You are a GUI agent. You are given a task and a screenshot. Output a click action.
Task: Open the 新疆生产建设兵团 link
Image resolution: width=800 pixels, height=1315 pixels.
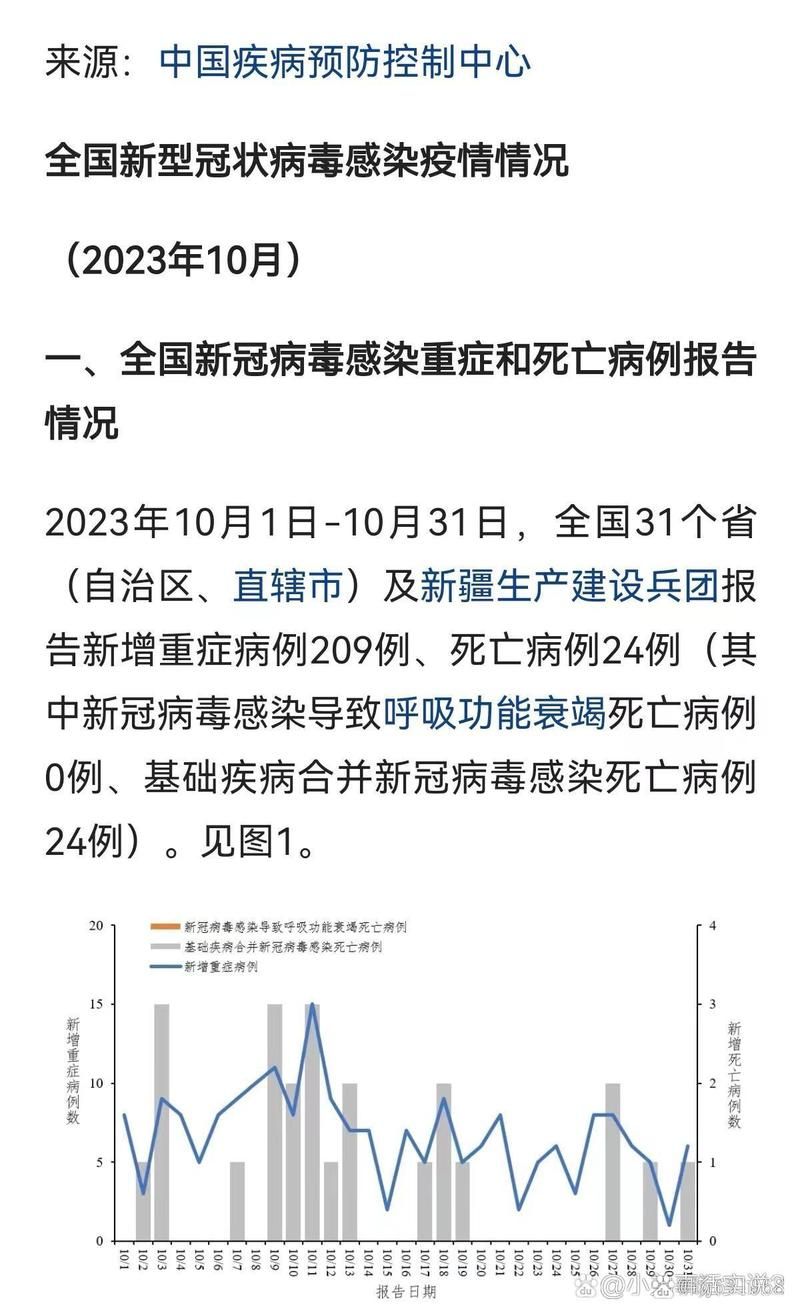pyautogui.click(x=569, y=585)
